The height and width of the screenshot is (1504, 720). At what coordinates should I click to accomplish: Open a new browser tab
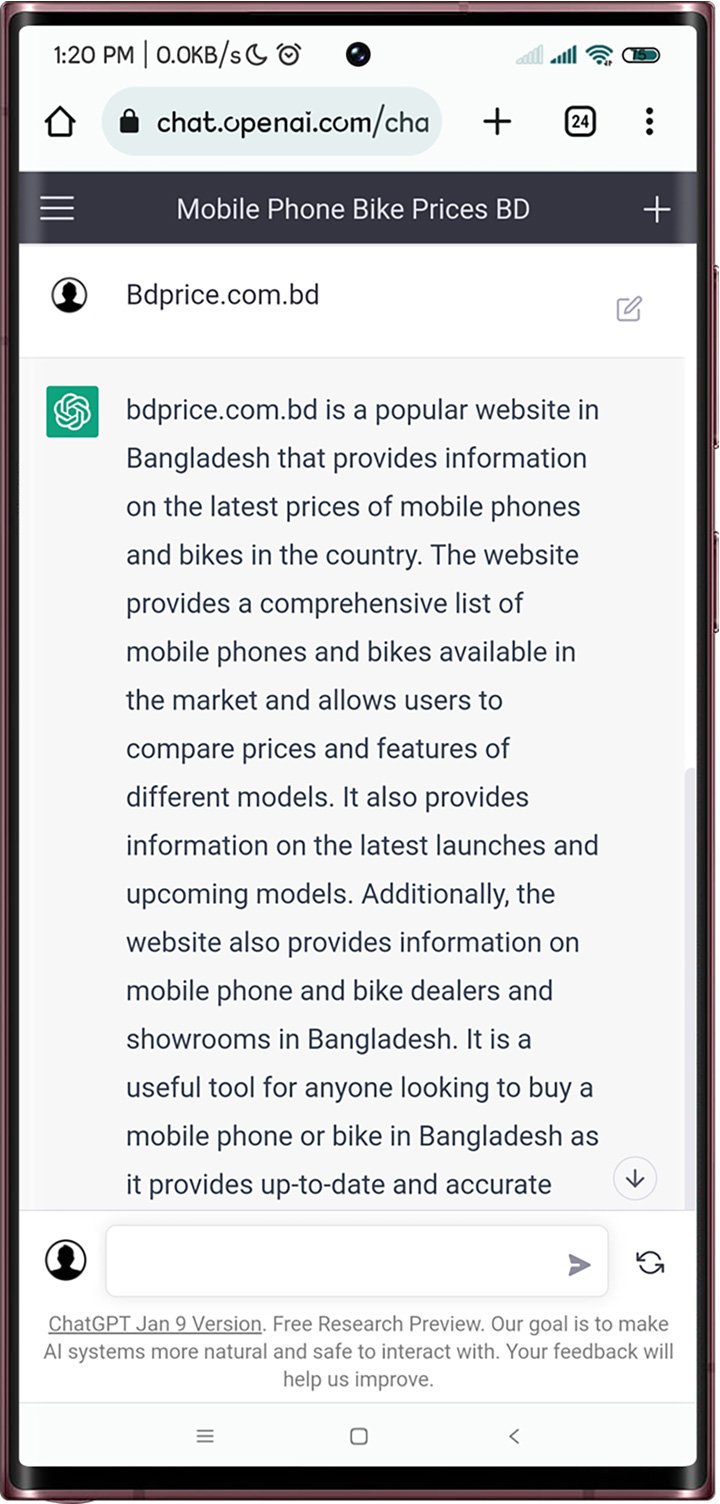[497, 122]
